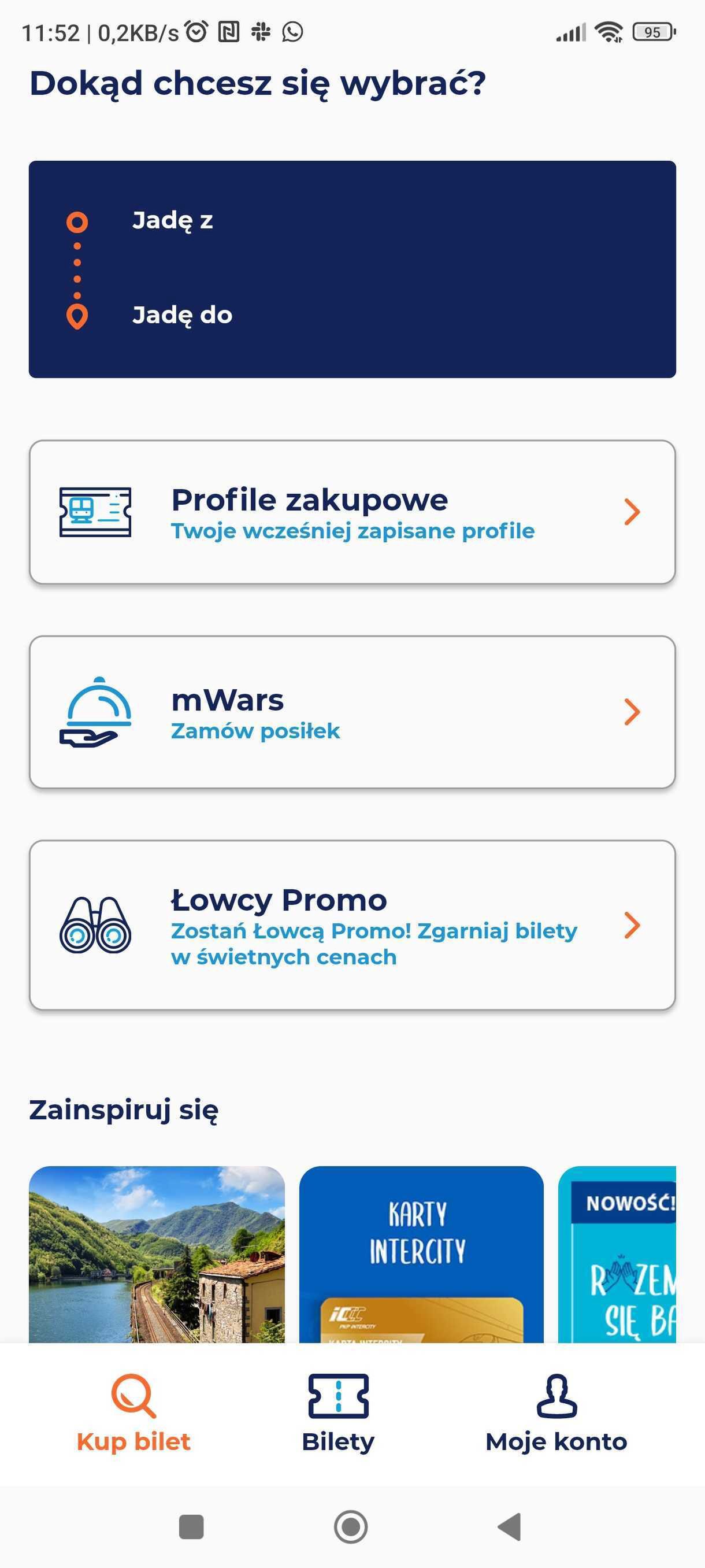Tap the system back button
Image resolution: width=705 pixels, height=1568 pixels.
click(510, 1526)
